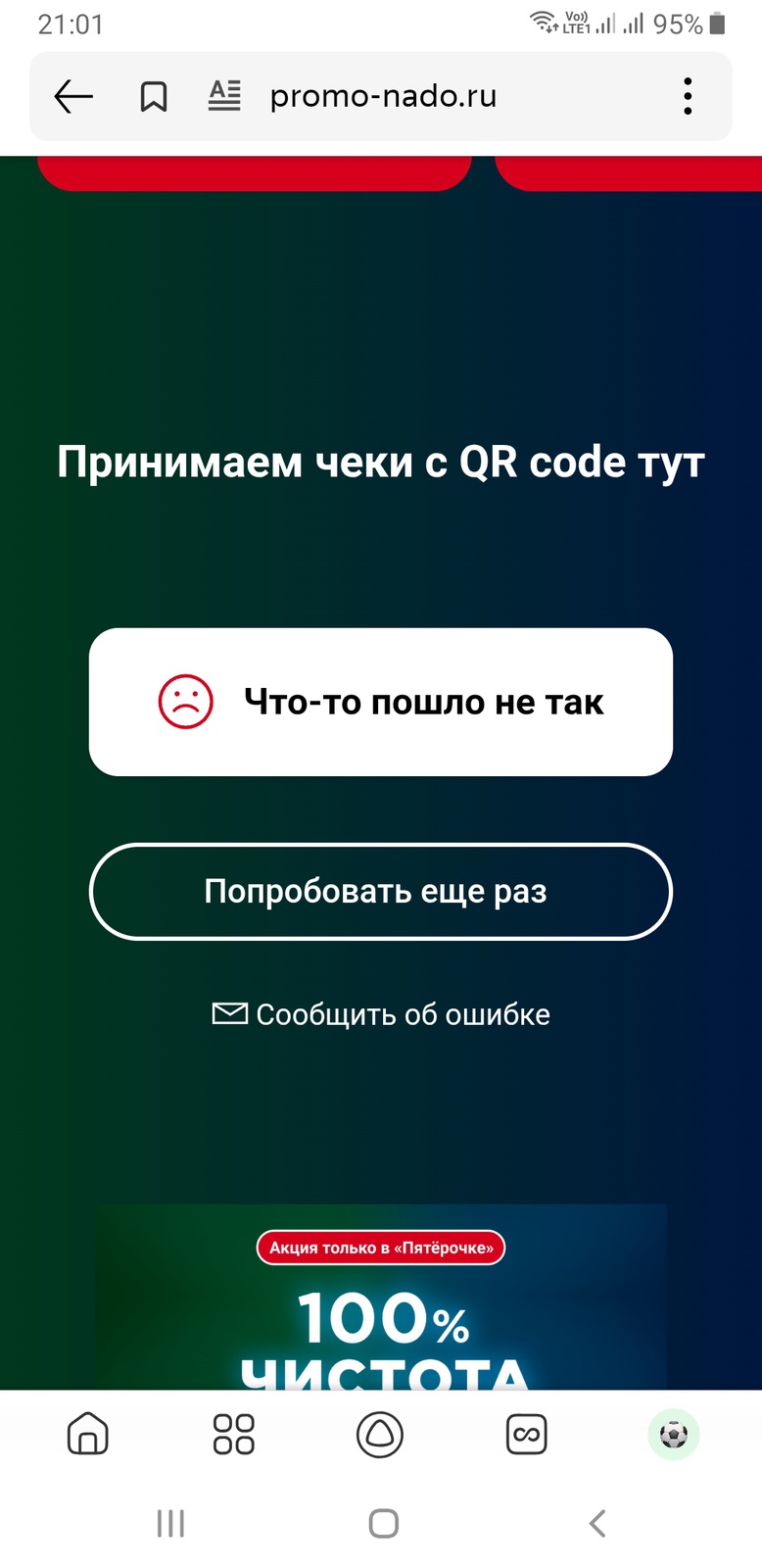This screenshot has height=1568, width=762.
Task: Open the reader mode icon
Action: pos(224,96)
